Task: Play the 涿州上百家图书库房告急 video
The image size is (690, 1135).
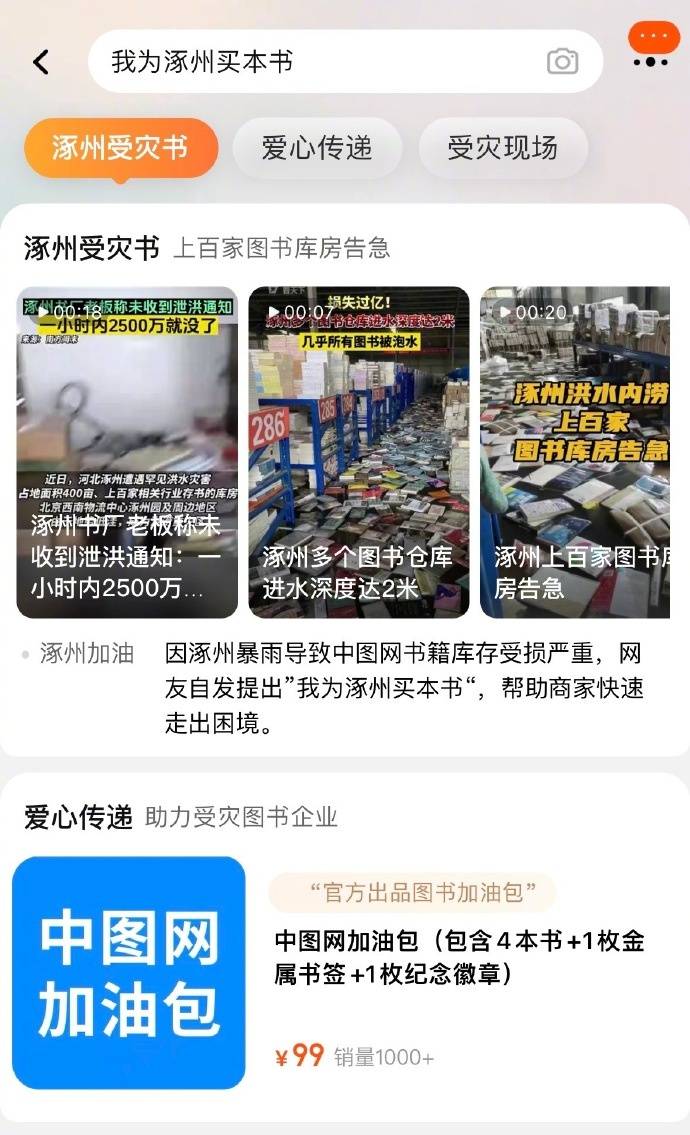Action: tap(575, 452)
